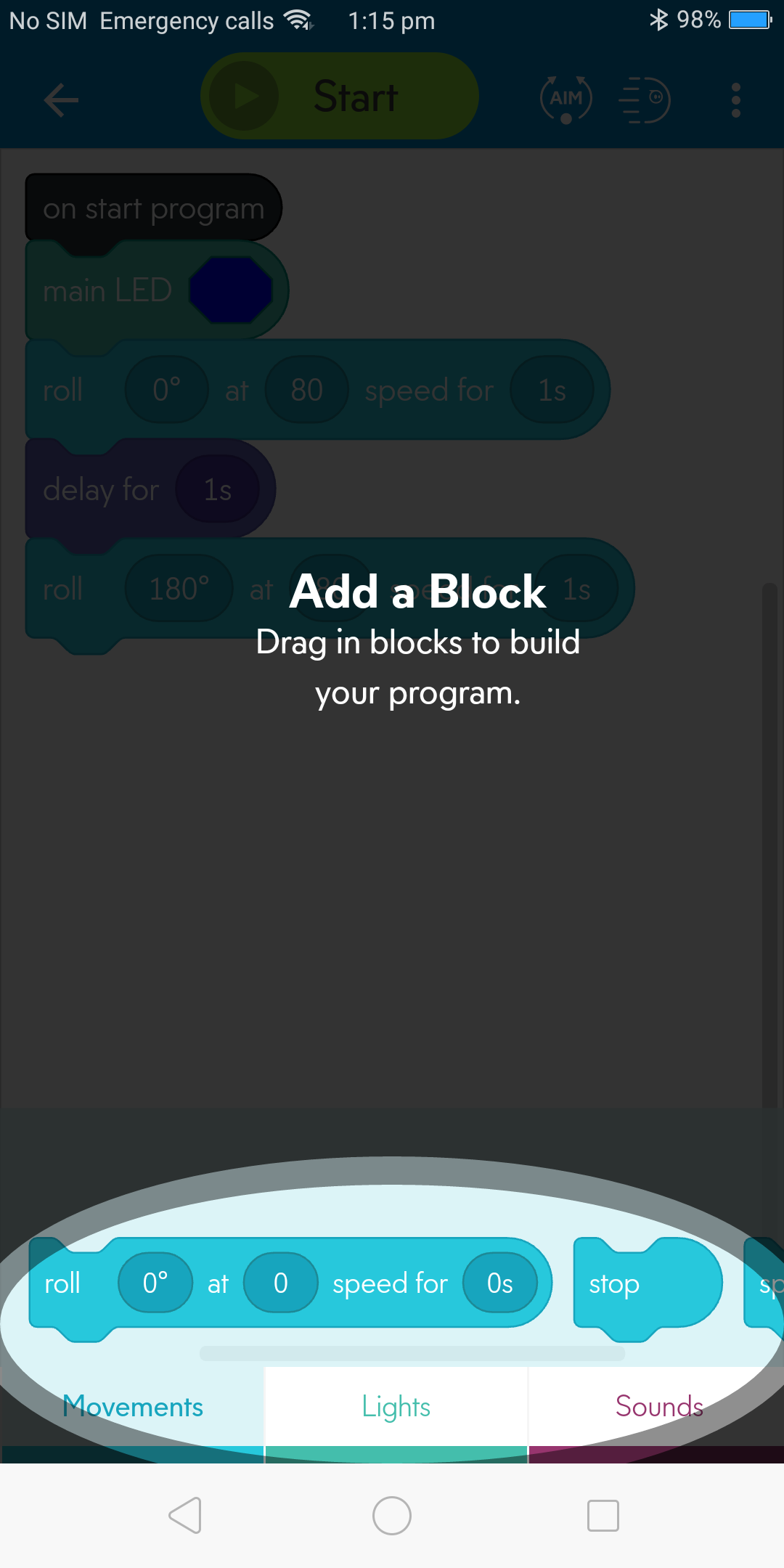Switch to the Movements tab
The height and width of the screenshot is (1568, 784).
132,1408
